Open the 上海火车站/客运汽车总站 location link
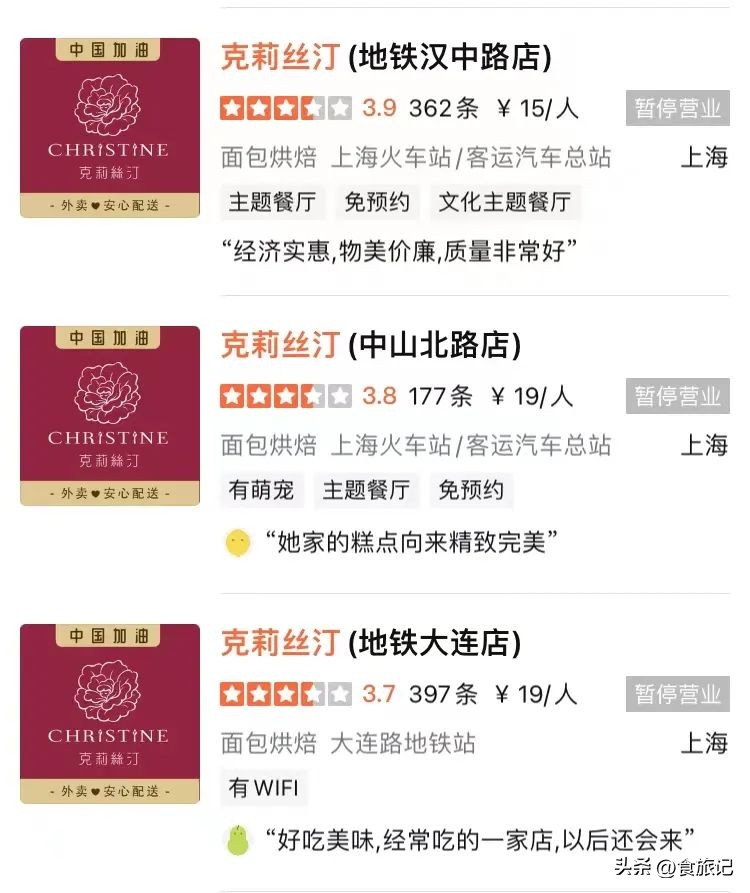Screen dimensions: 750x893 (x=475, y=157)
